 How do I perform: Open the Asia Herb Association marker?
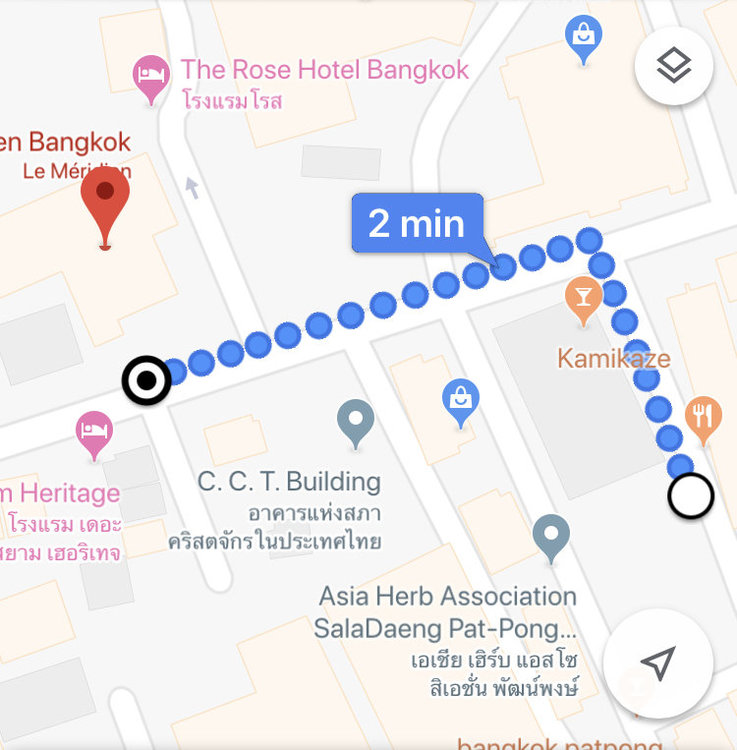pyautogui.click(x=551, y=535)
